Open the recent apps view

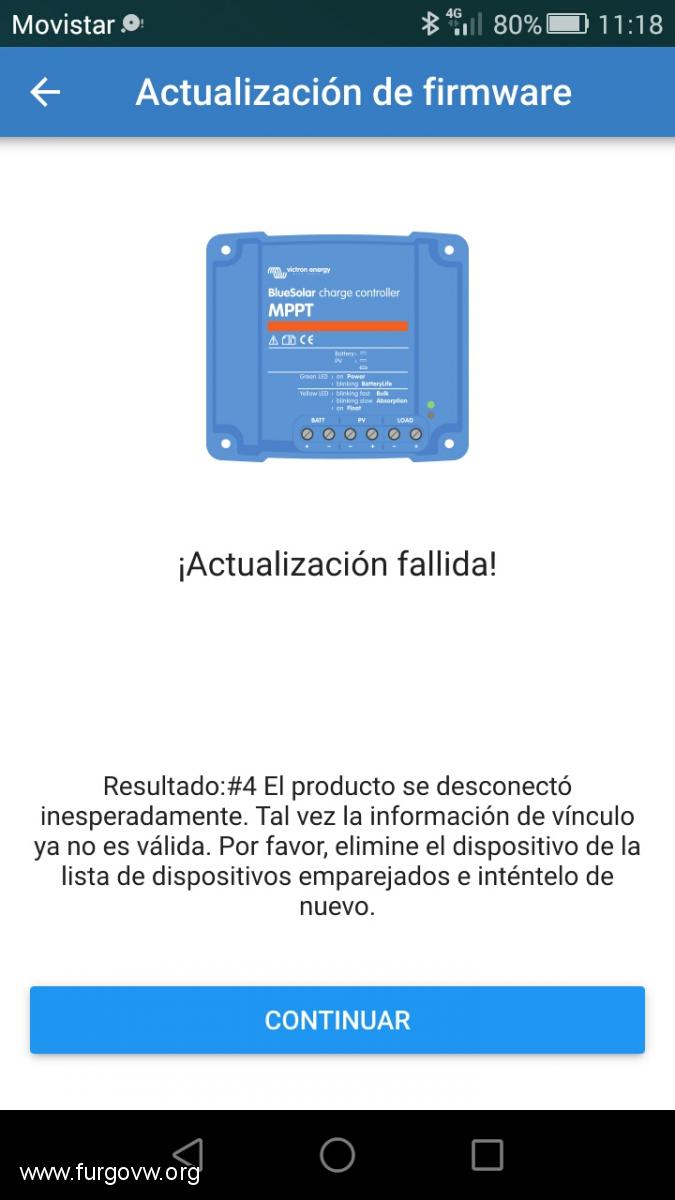click(487, 1154)
